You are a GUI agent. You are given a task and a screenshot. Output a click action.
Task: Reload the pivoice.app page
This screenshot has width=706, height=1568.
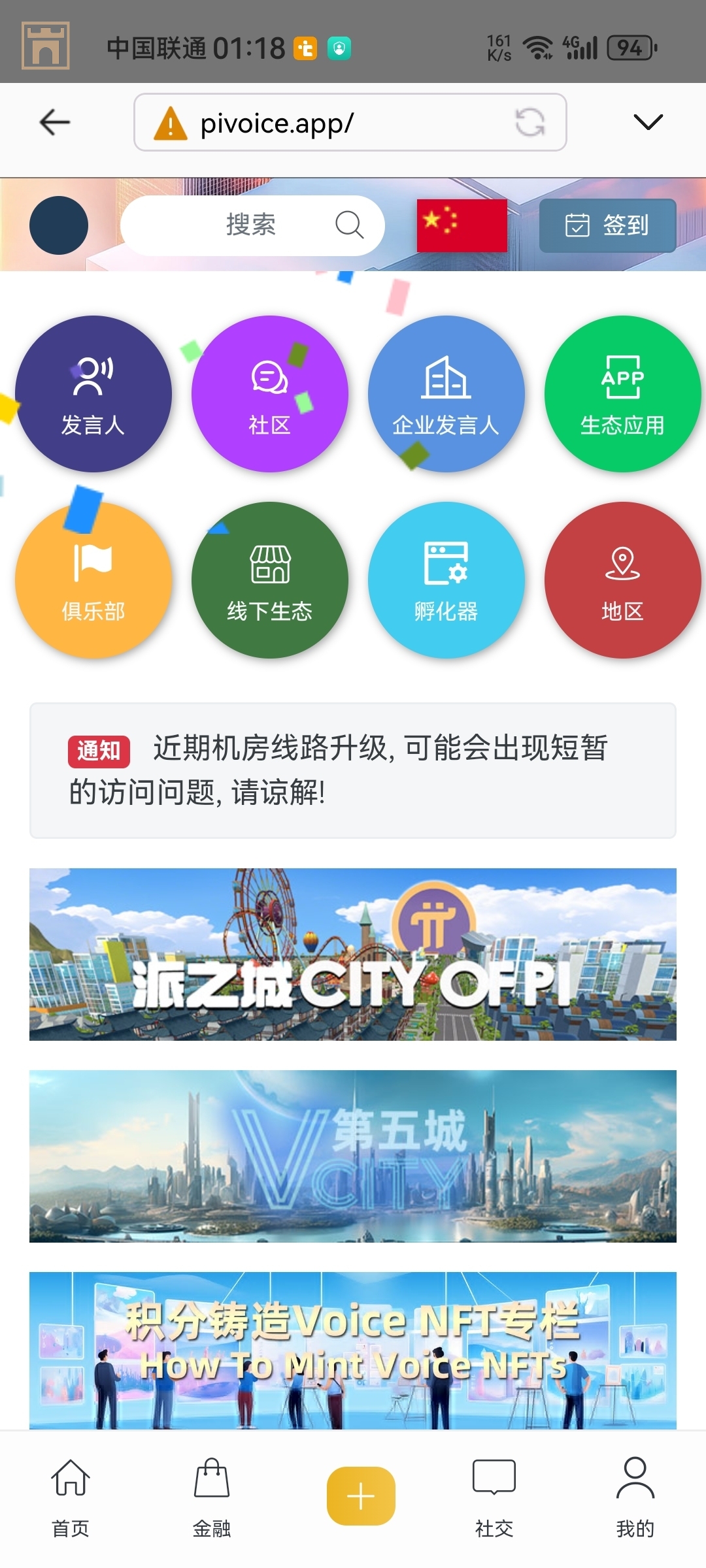pyautogui.click(x=529, y=122)
